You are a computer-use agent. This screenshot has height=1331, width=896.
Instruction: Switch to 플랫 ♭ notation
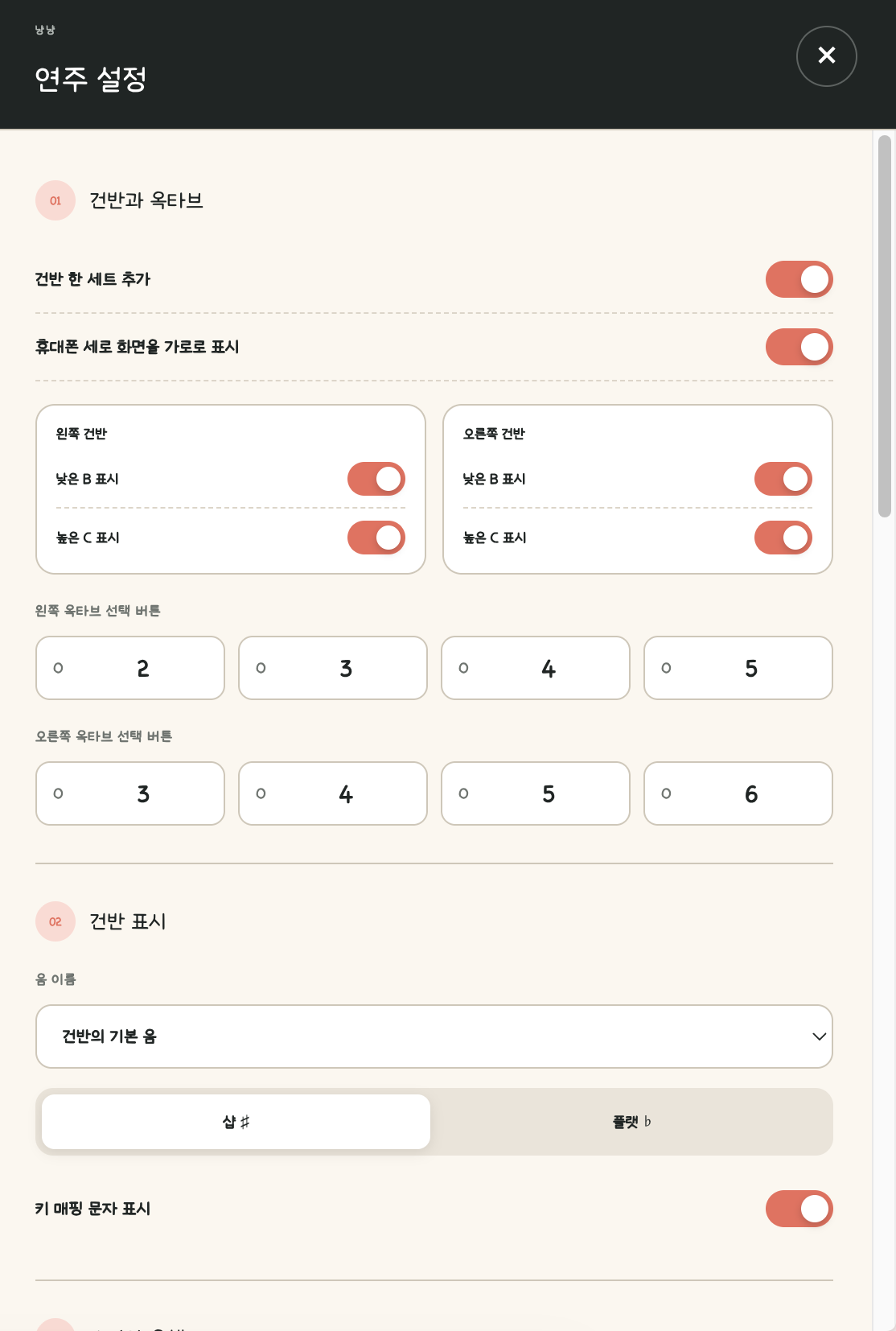pyautogui.click(x=632, y=1122)
